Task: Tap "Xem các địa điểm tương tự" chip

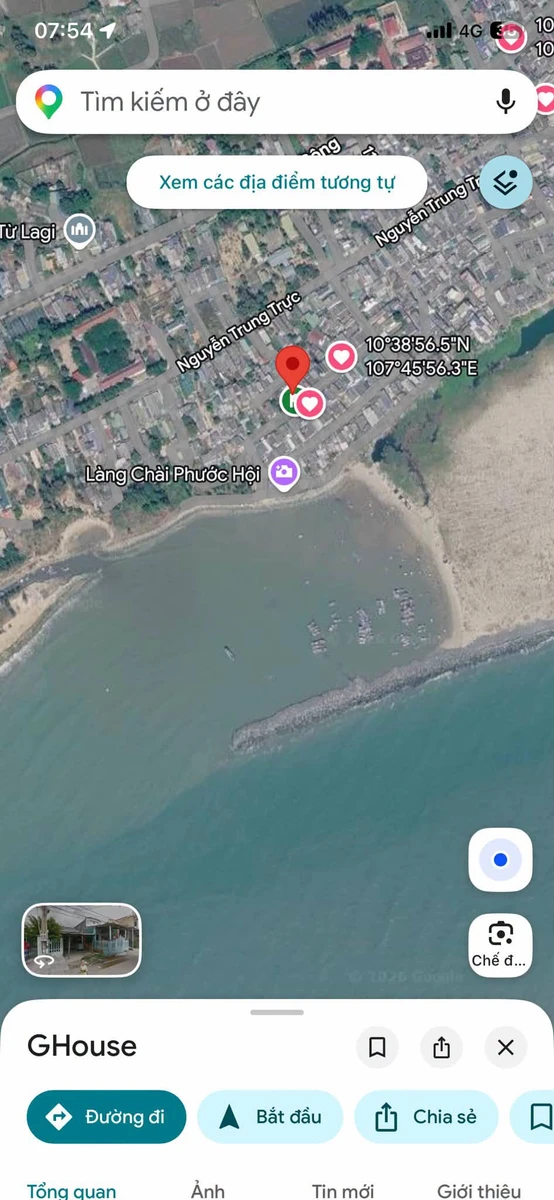Action: click(x=277, y=182)
